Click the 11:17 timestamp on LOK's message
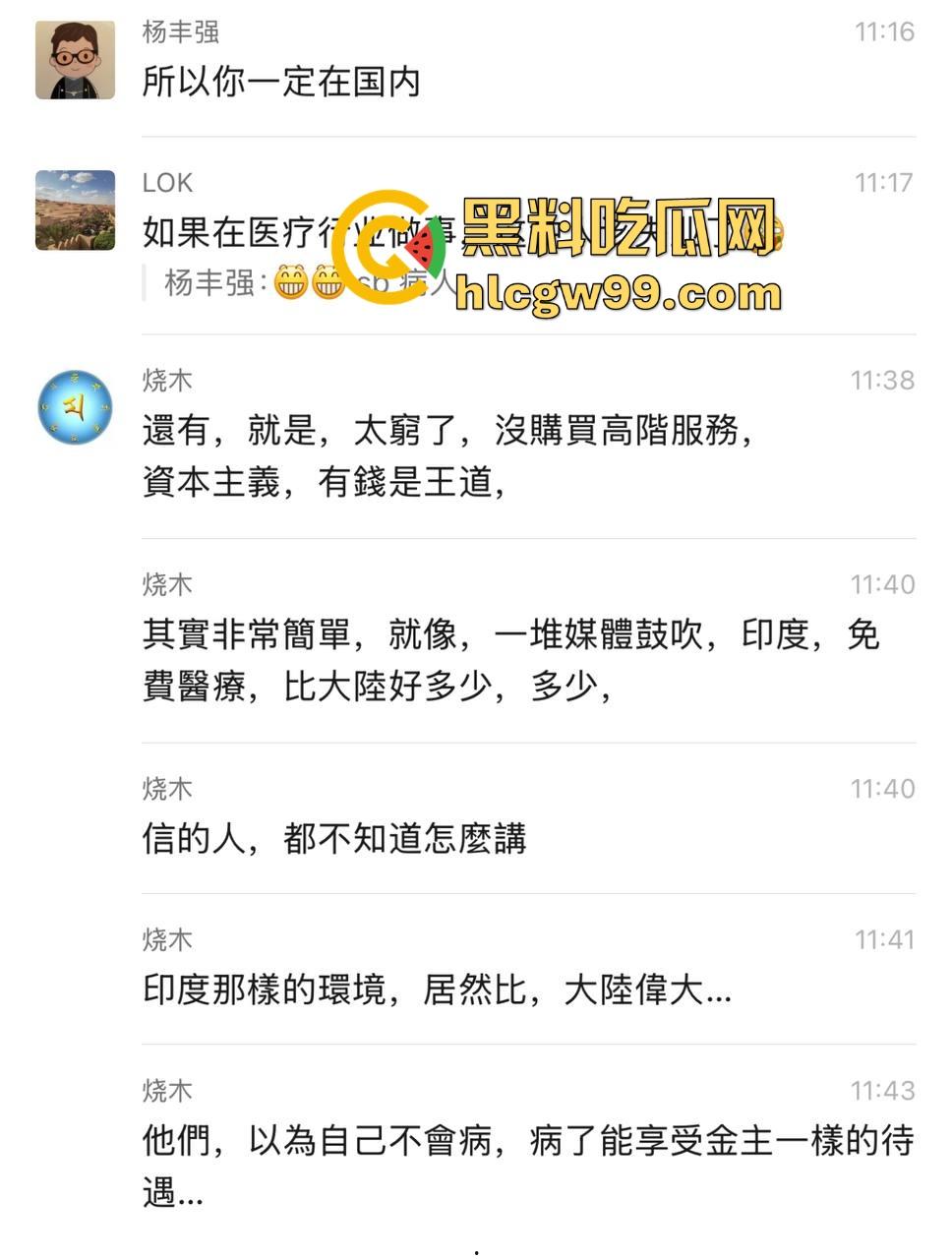 (881, 181)
